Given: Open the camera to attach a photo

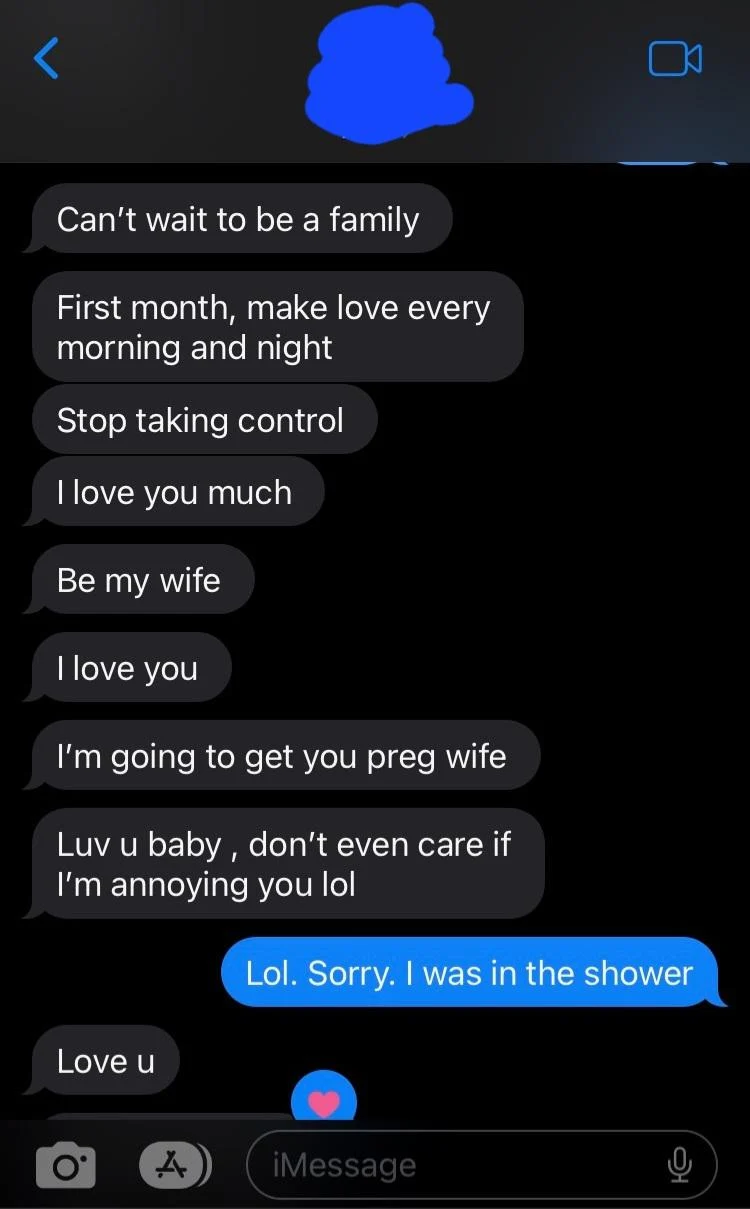Looking at the screenshot, I should point(66,1165).
